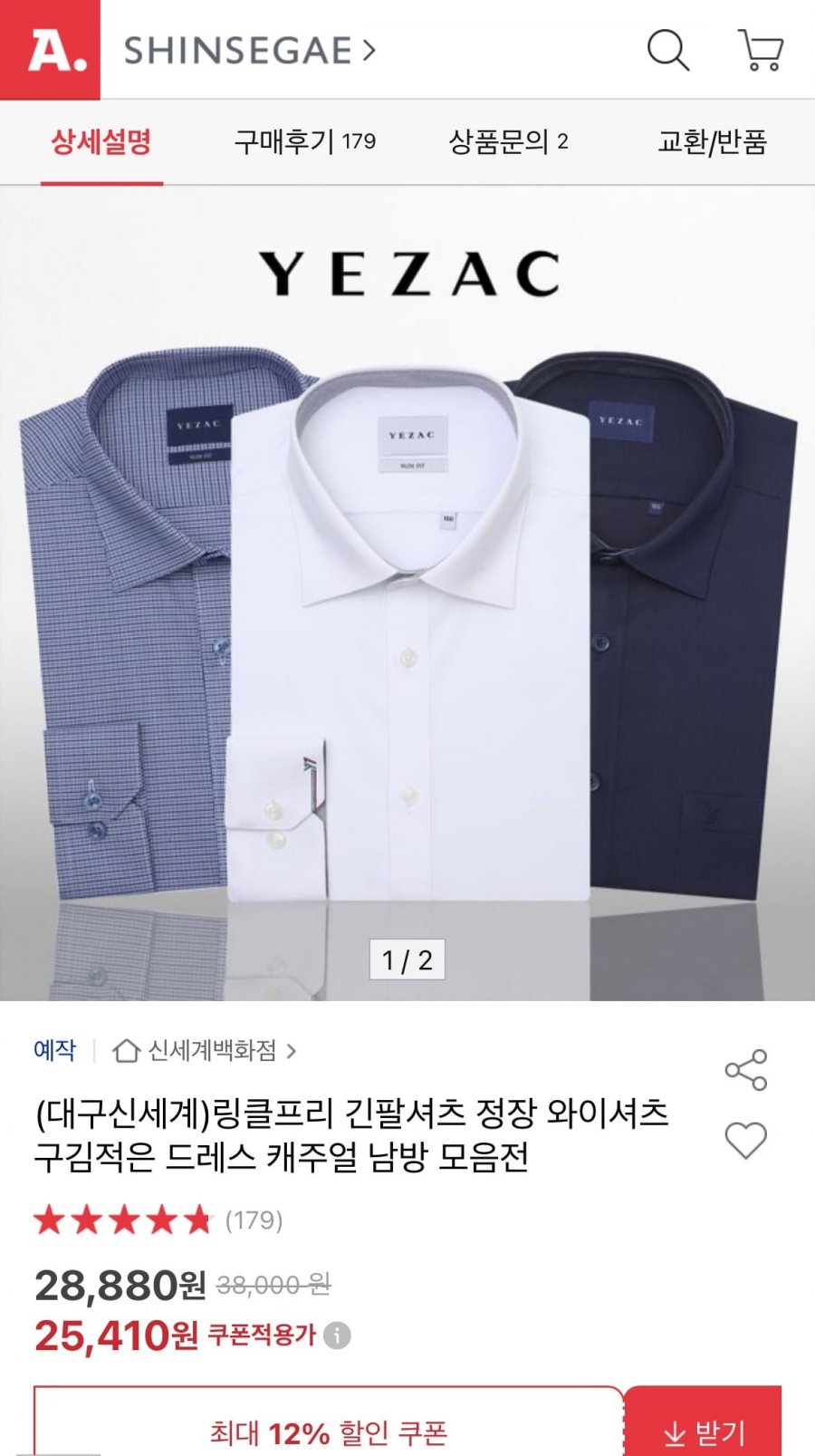This screenshot has height=1456, width=815.
Task: Switch to the 구매후기 tab
Action: [304, 142]
